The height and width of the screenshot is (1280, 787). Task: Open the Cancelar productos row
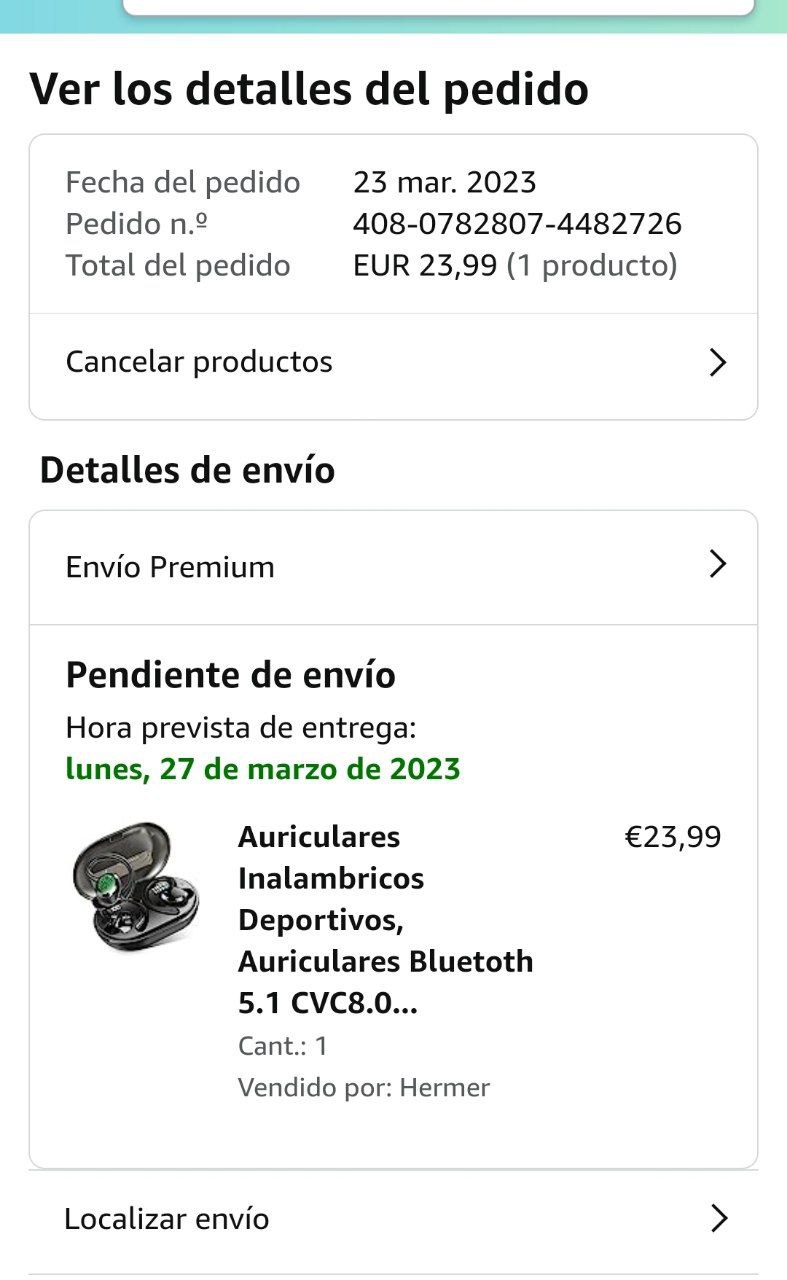pyautogui.click(x=392, y=362)
